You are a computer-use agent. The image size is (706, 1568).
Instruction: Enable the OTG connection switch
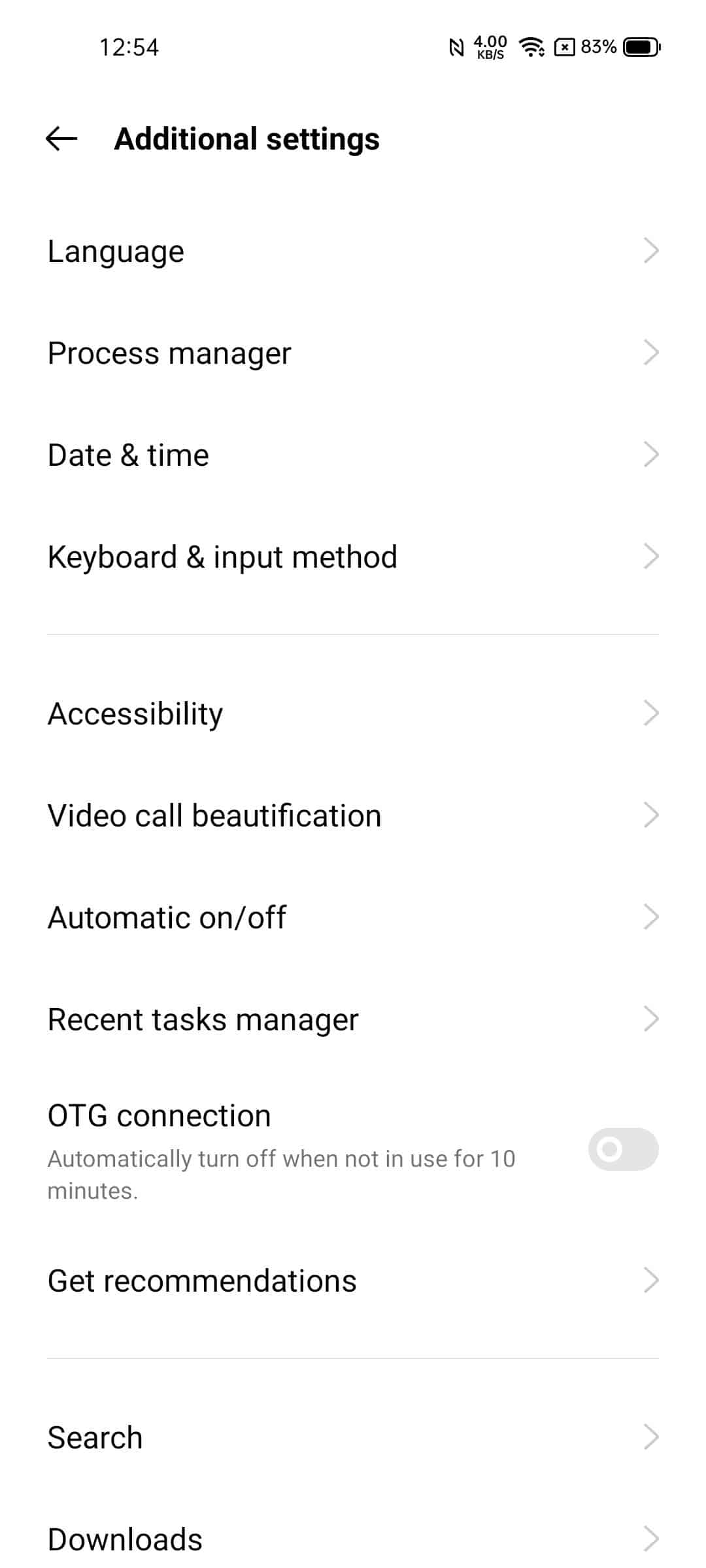tap(623, 1149)
